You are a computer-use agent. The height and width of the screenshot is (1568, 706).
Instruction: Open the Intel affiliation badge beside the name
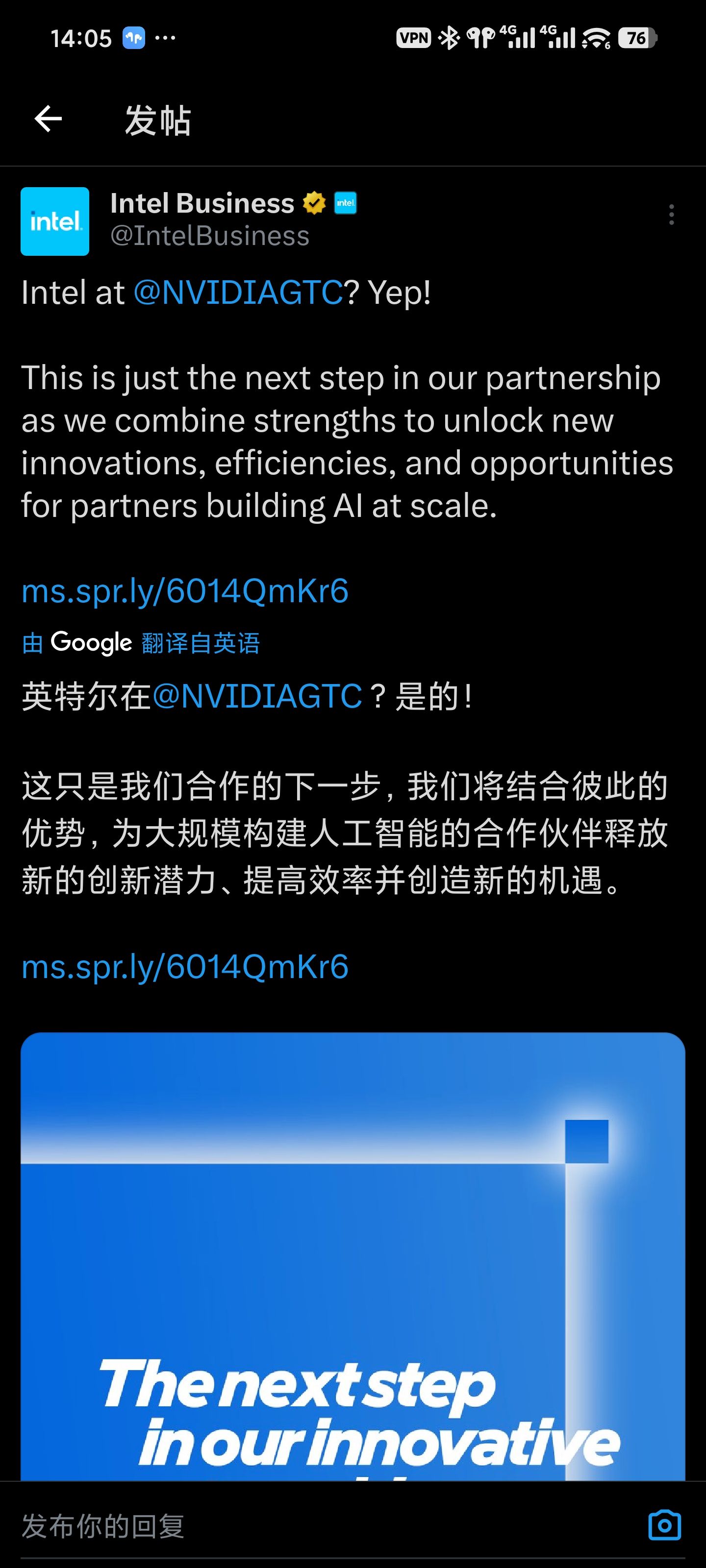[x=345, y=203]
